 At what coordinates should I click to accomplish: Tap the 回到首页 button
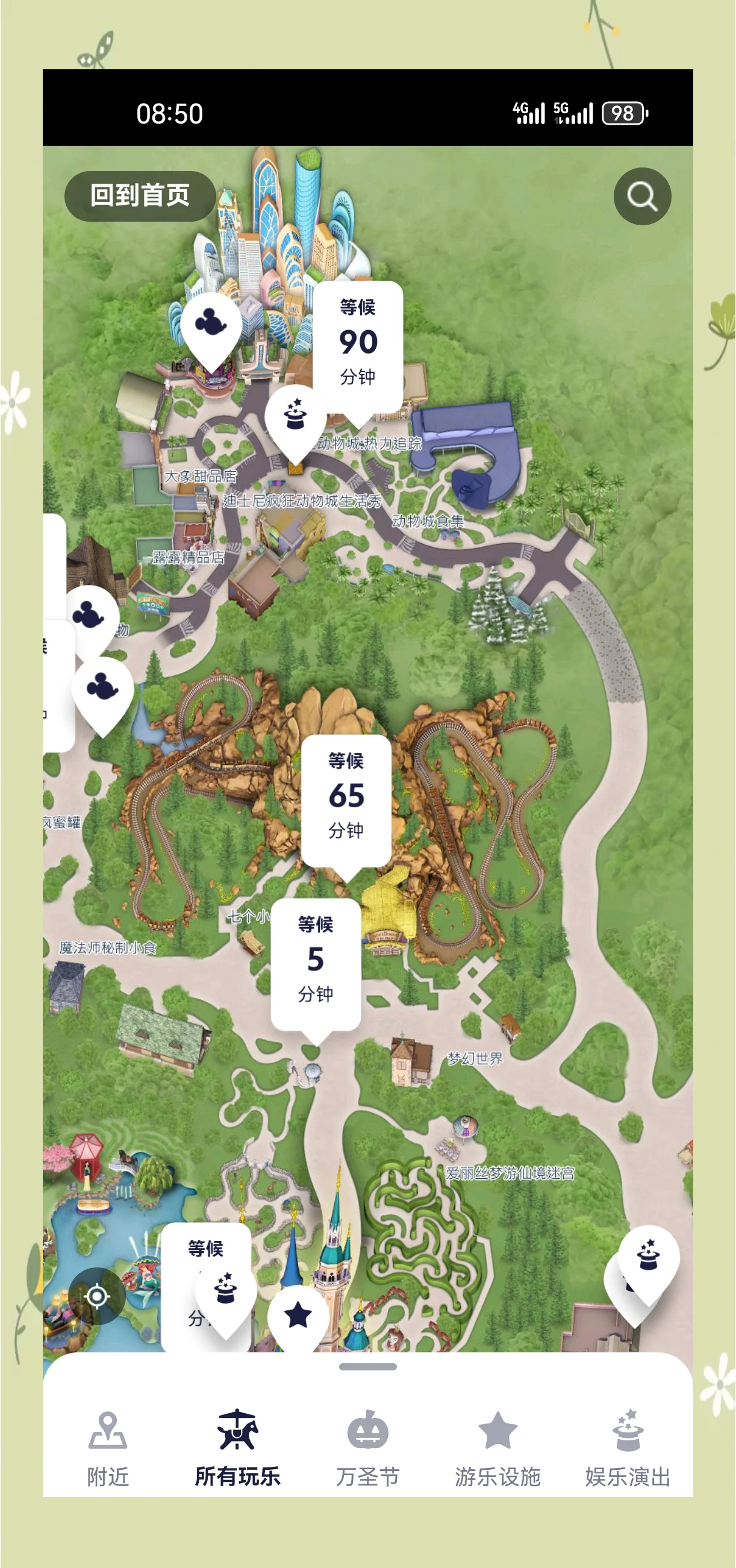pyautogui.click(x=140, y=196)
